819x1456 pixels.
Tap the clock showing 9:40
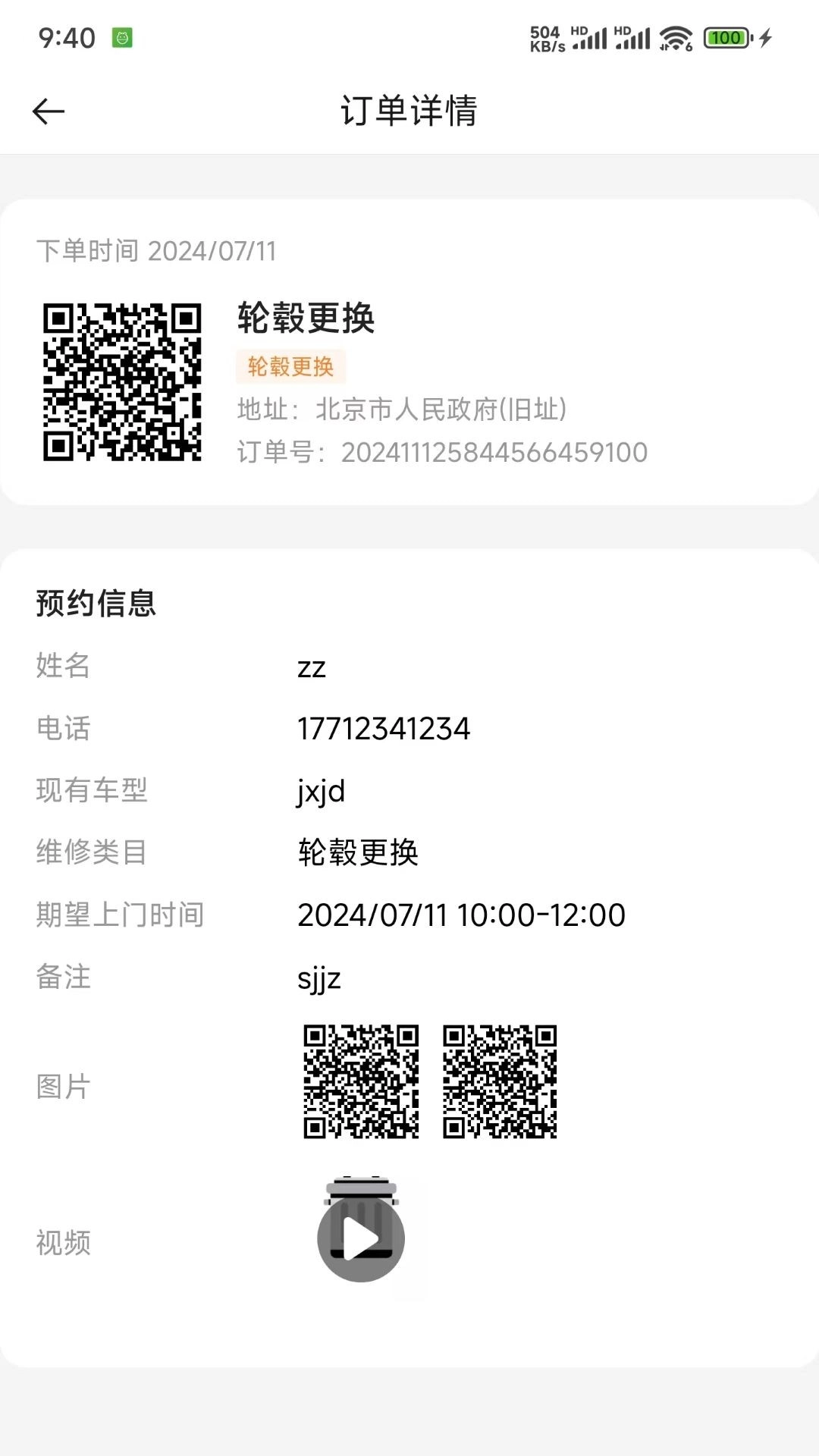click(60, 36)
